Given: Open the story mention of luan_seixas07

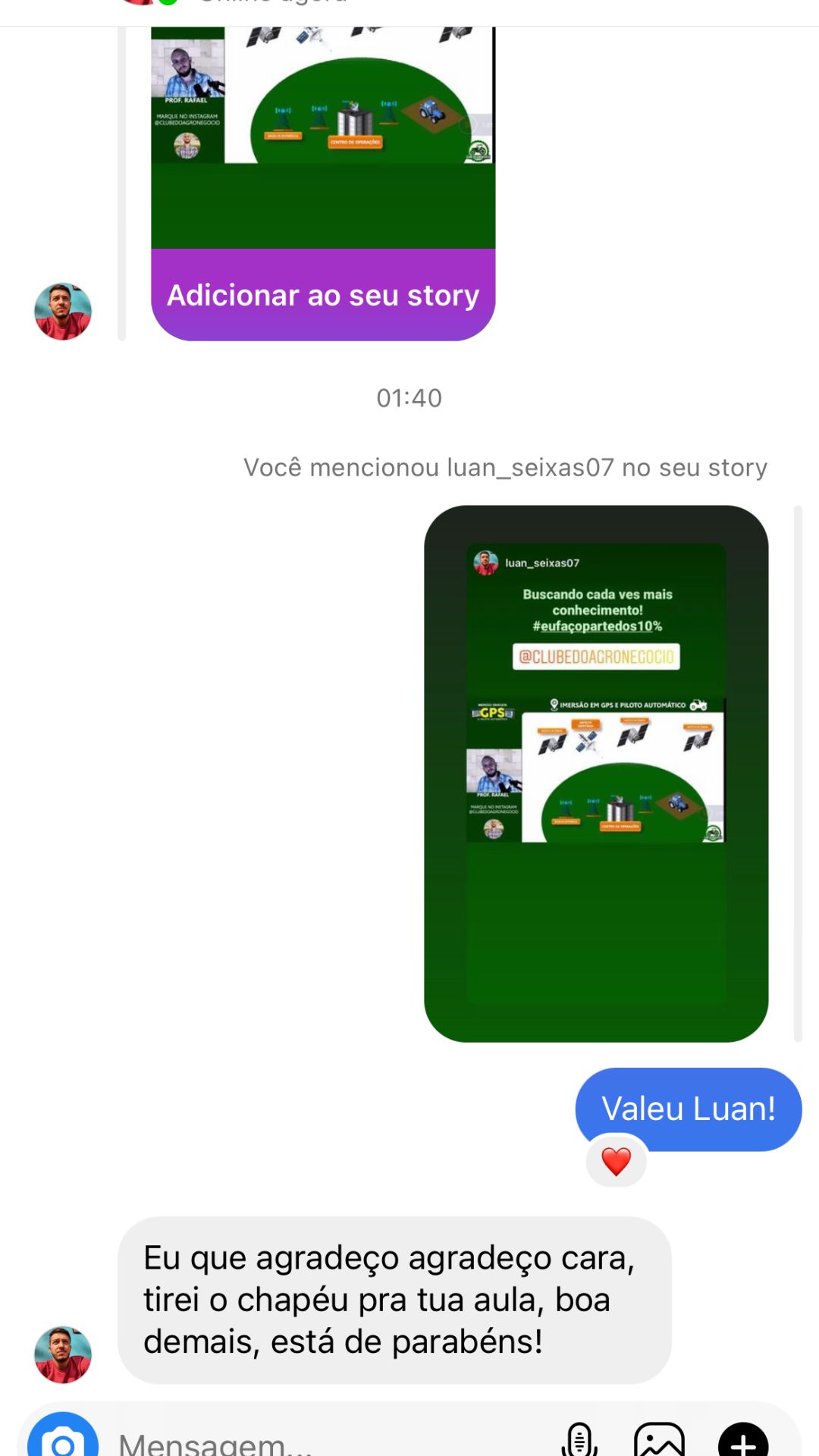Looking at the screenshot, I should (x=596, y=773).
